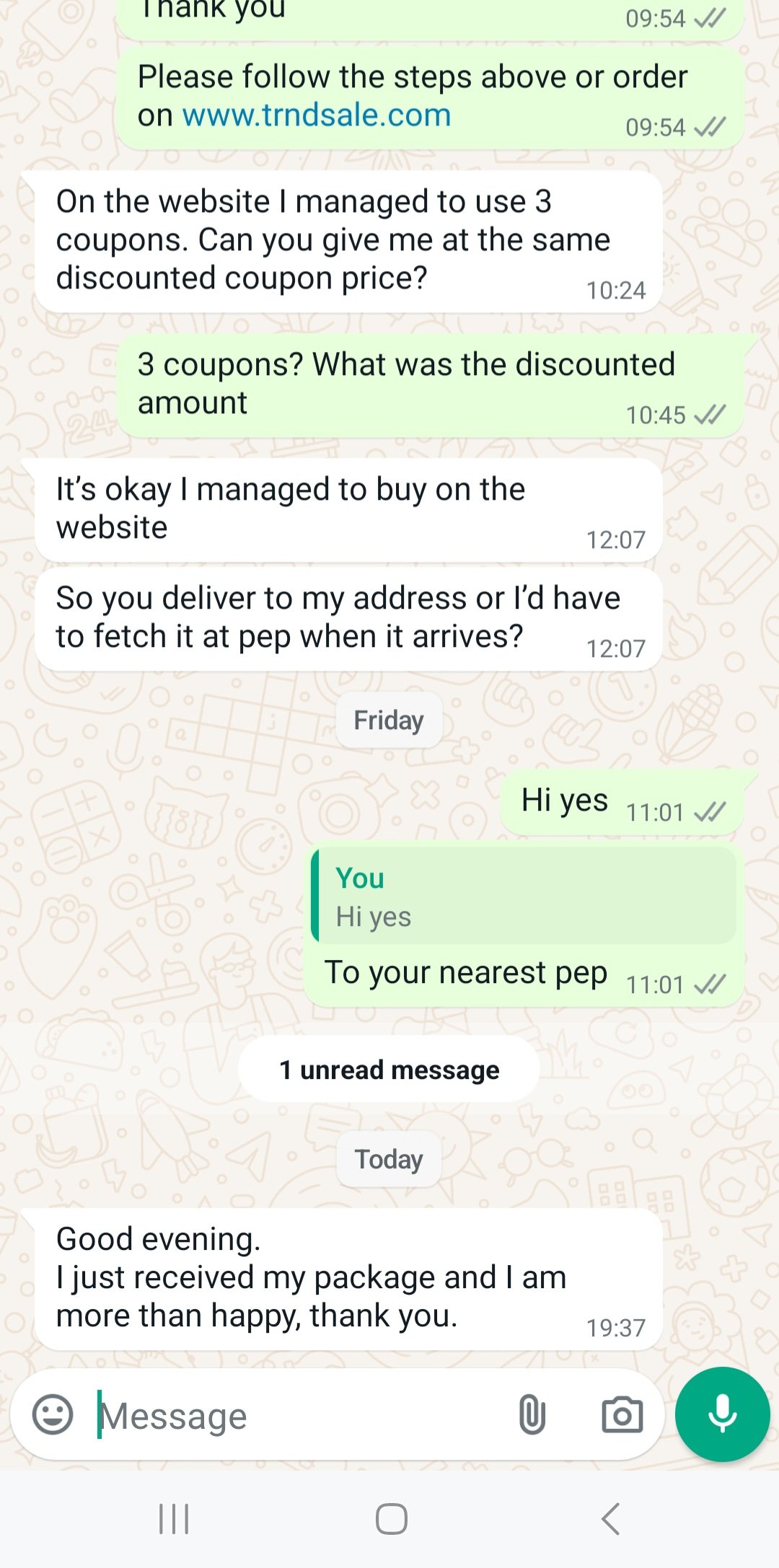Open the emoji picker

pyautogui.click(x=53, y=1414)
